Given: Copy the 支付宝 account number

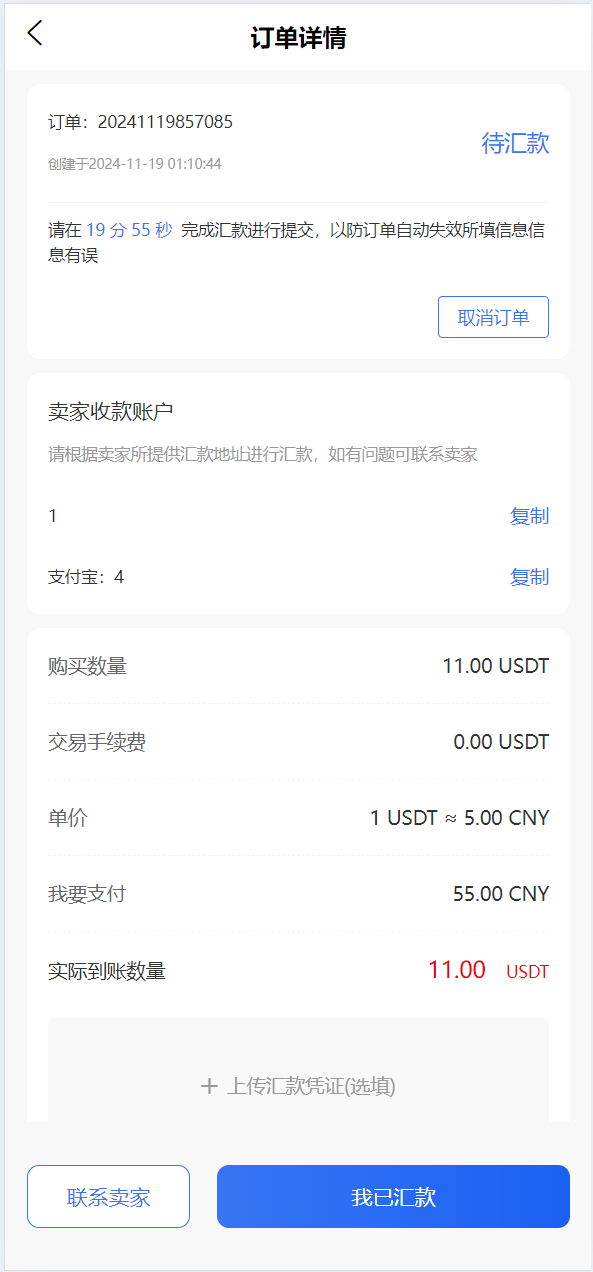Looking at the screenshot, I should click(x=529, y=577).
